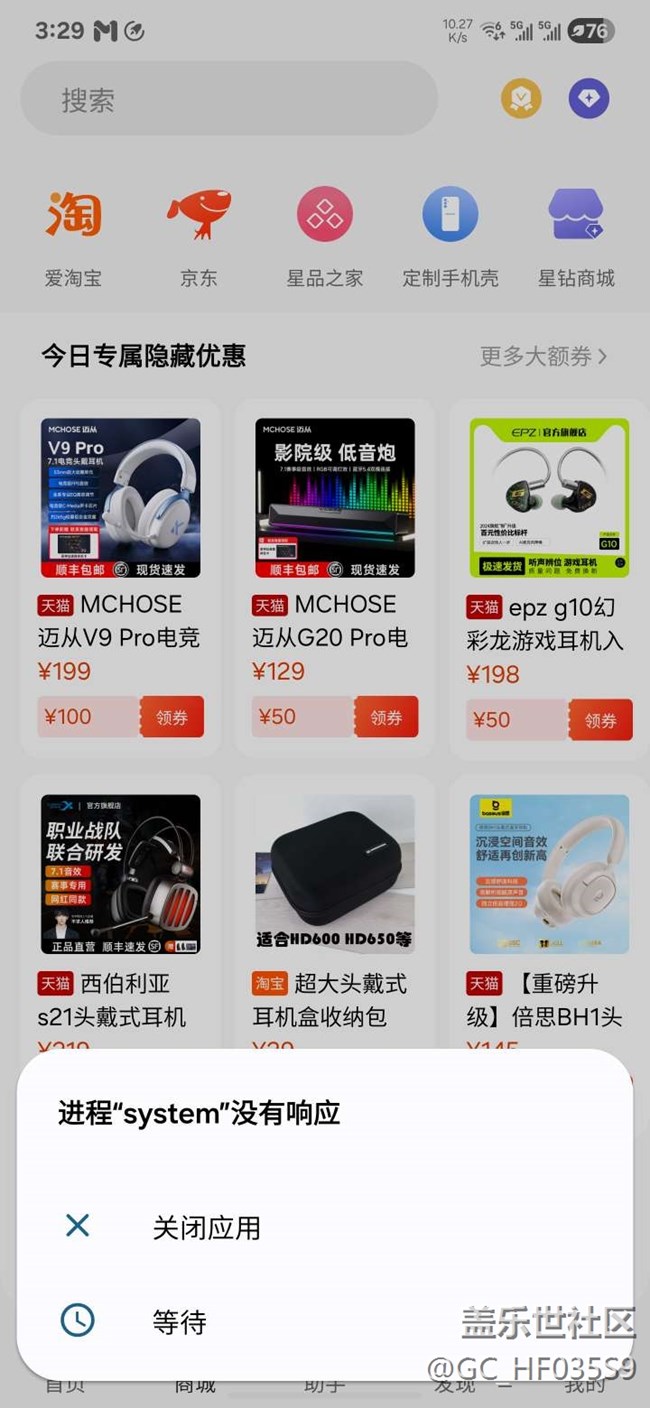Open the 超大头戴式耳机盒收纳包 card
This screenshot has width=650, height=1408.
(335, 912)
